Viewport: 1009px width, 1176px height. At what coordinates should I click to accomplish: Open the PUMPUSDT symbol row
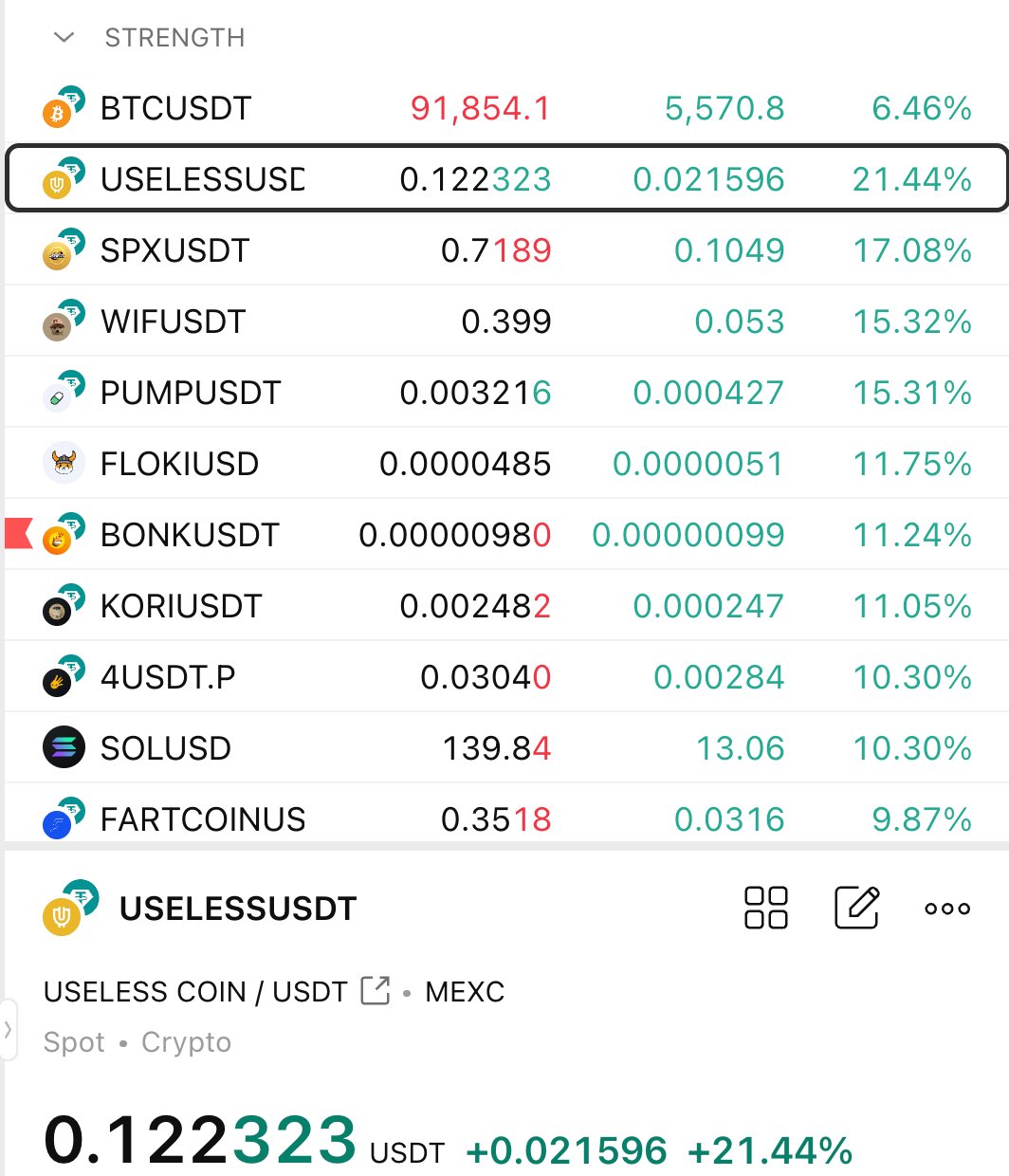pyautogui.click(x=191, y=393)
